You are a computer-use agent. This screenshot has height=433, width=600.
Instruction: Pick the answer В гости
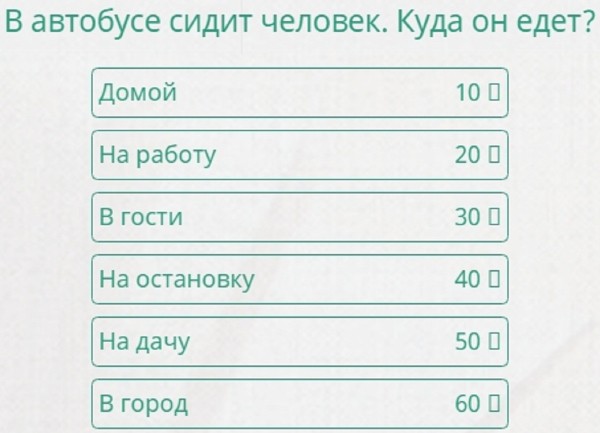coord(299,217)
